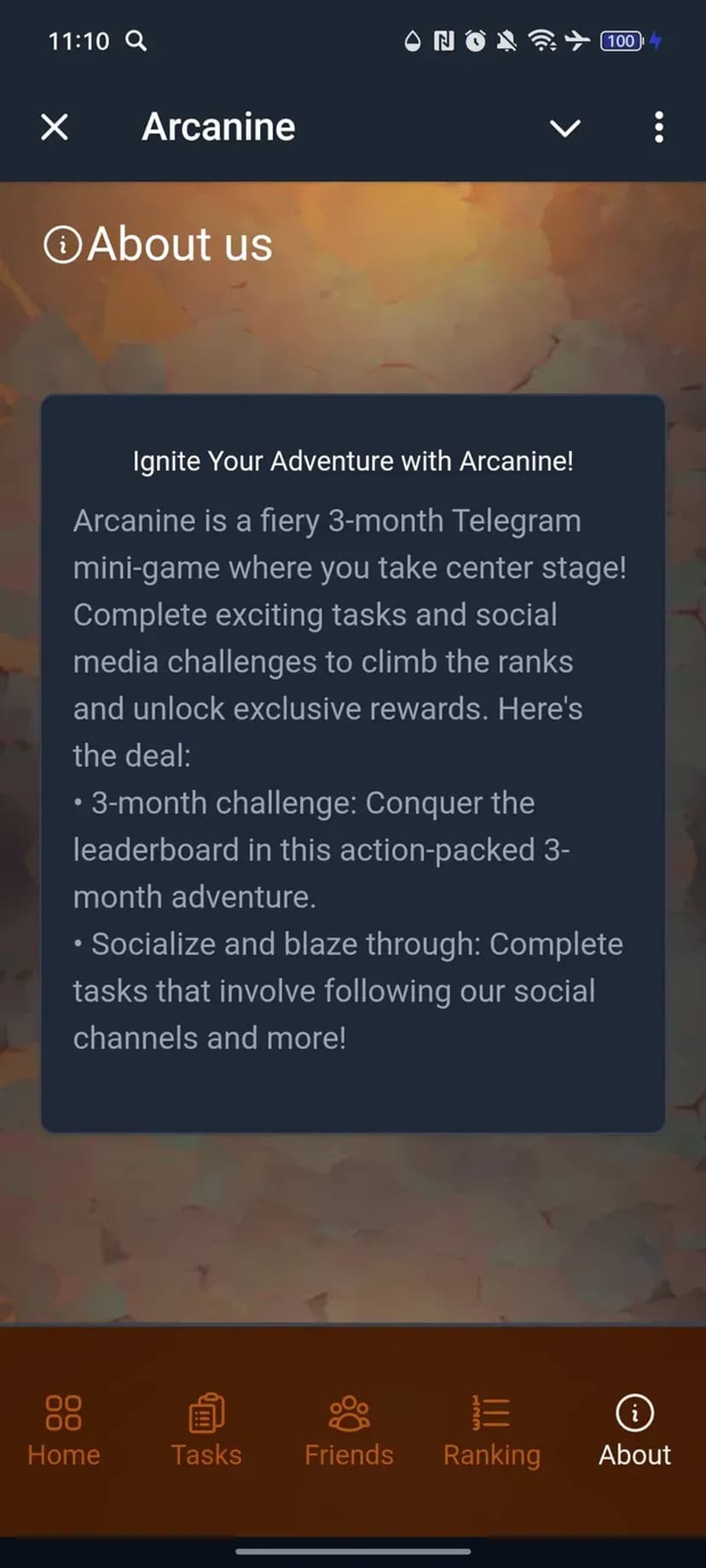706x1568 pixels.
Task: Collapse the mini app with the chevron
Action: click(x=564, y=128)
